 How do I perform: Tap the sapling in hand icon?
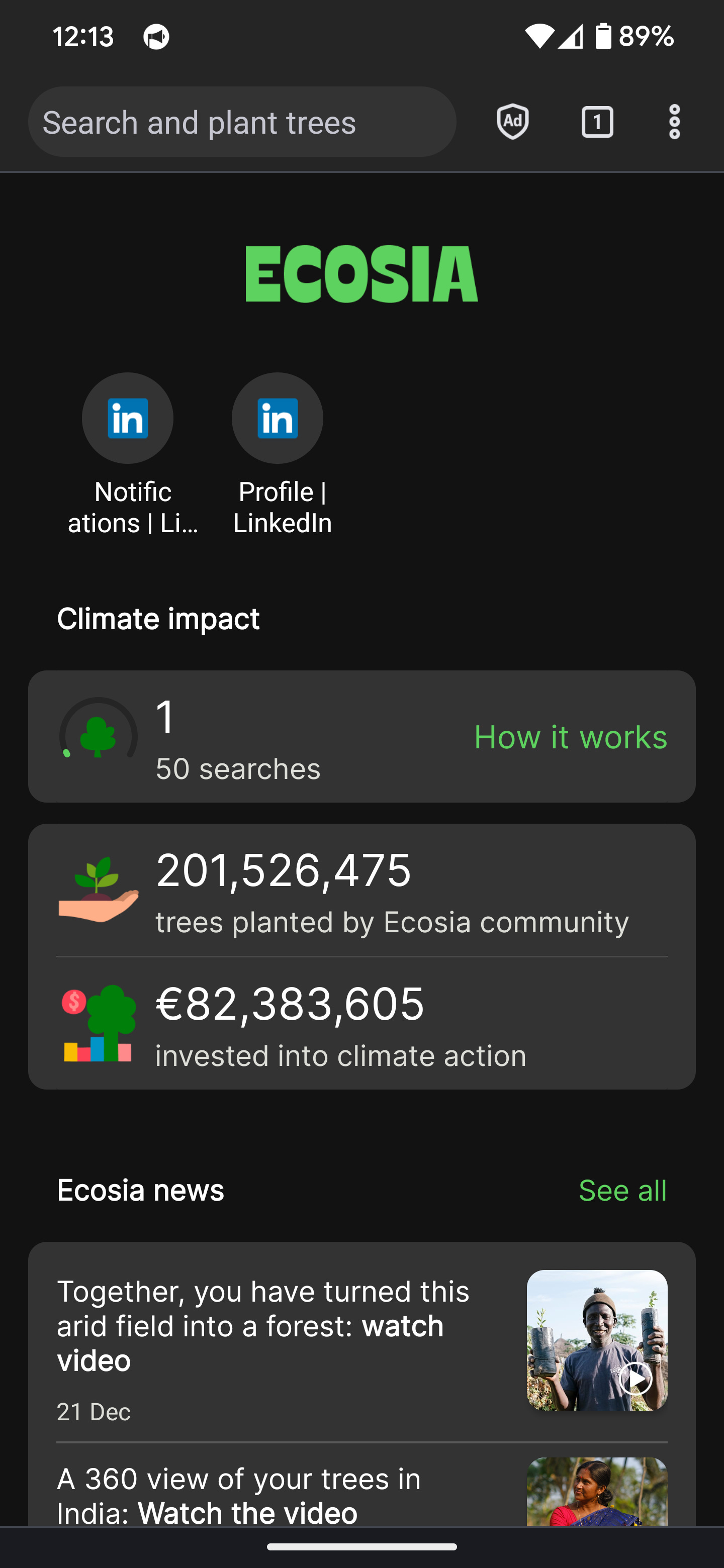(x=99, y=891)
